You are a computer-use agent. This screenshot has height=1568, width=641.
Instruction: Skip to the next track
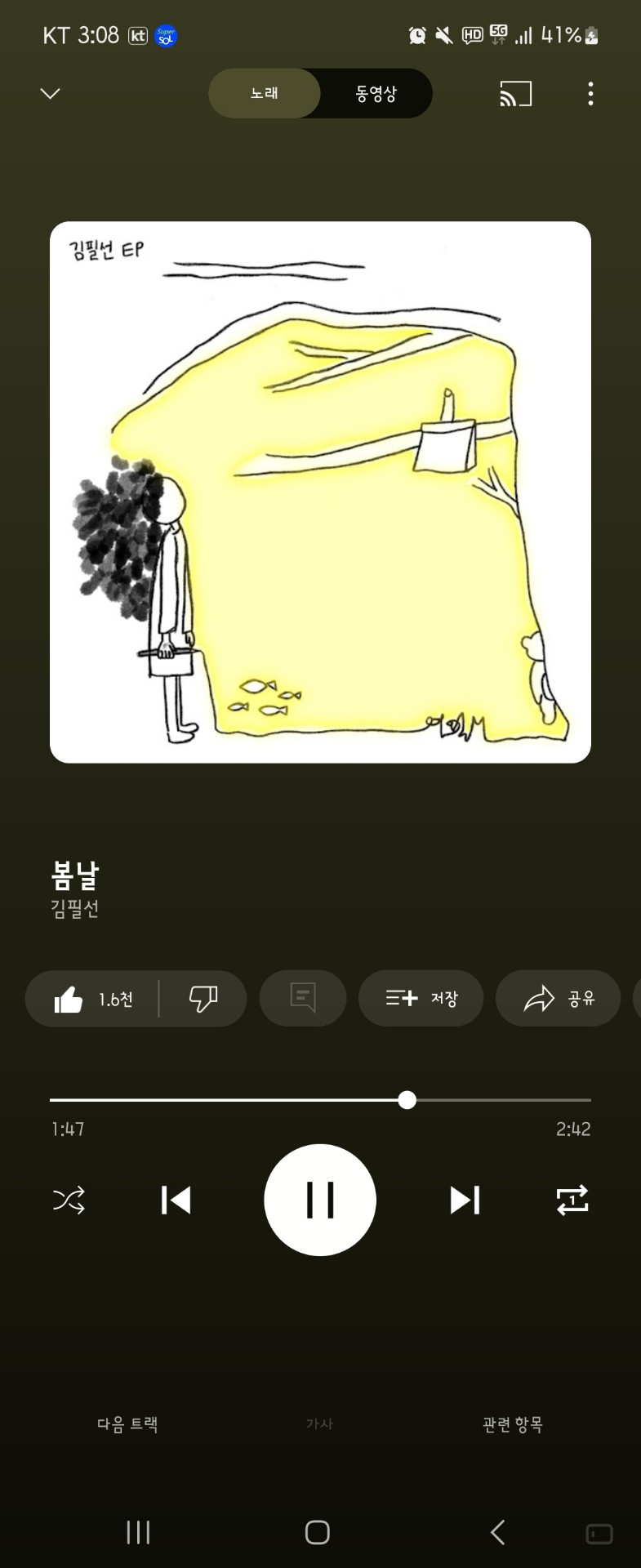(x=465, y=1200)
